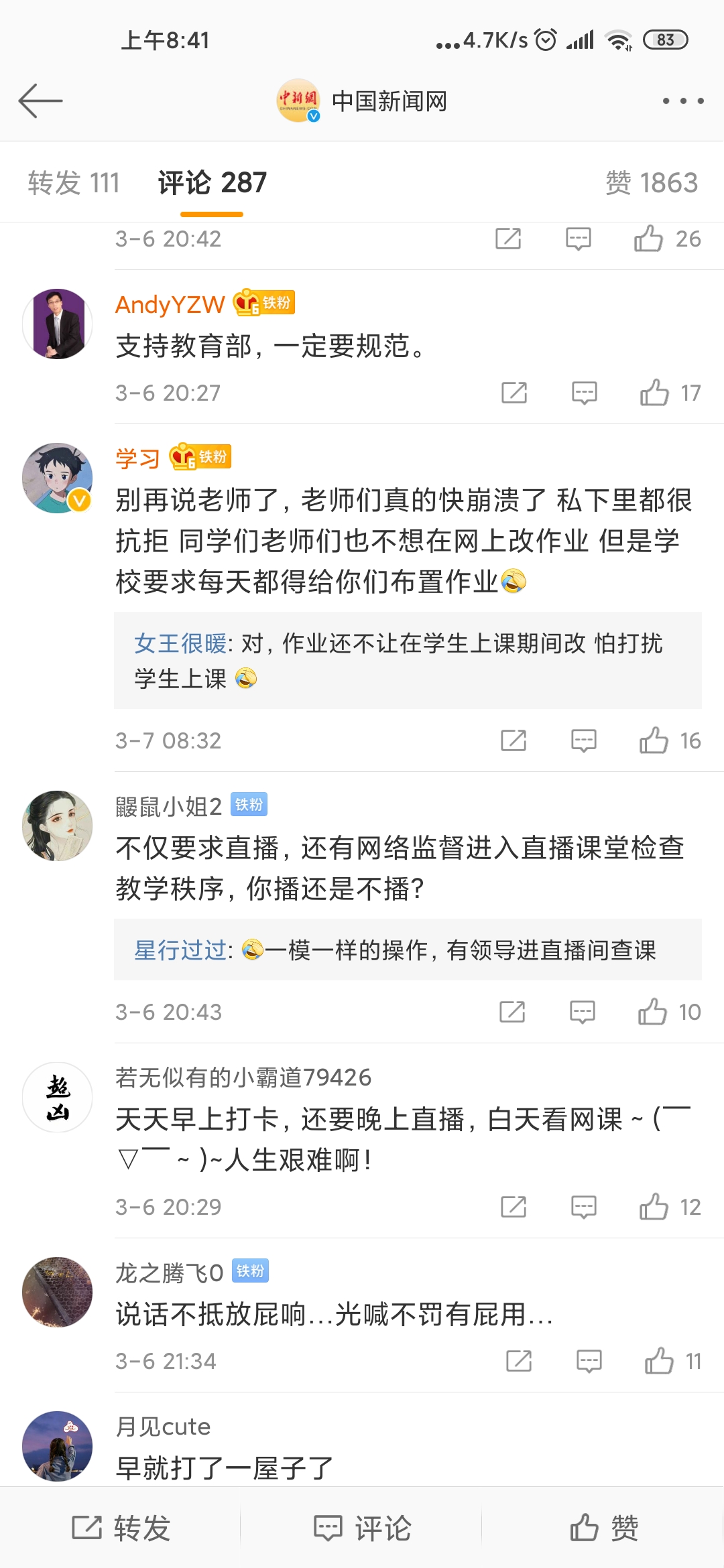Switch to the 赞 1863 tab
This screenshot has height=1568, width=724.
click(x=651, y=183)
